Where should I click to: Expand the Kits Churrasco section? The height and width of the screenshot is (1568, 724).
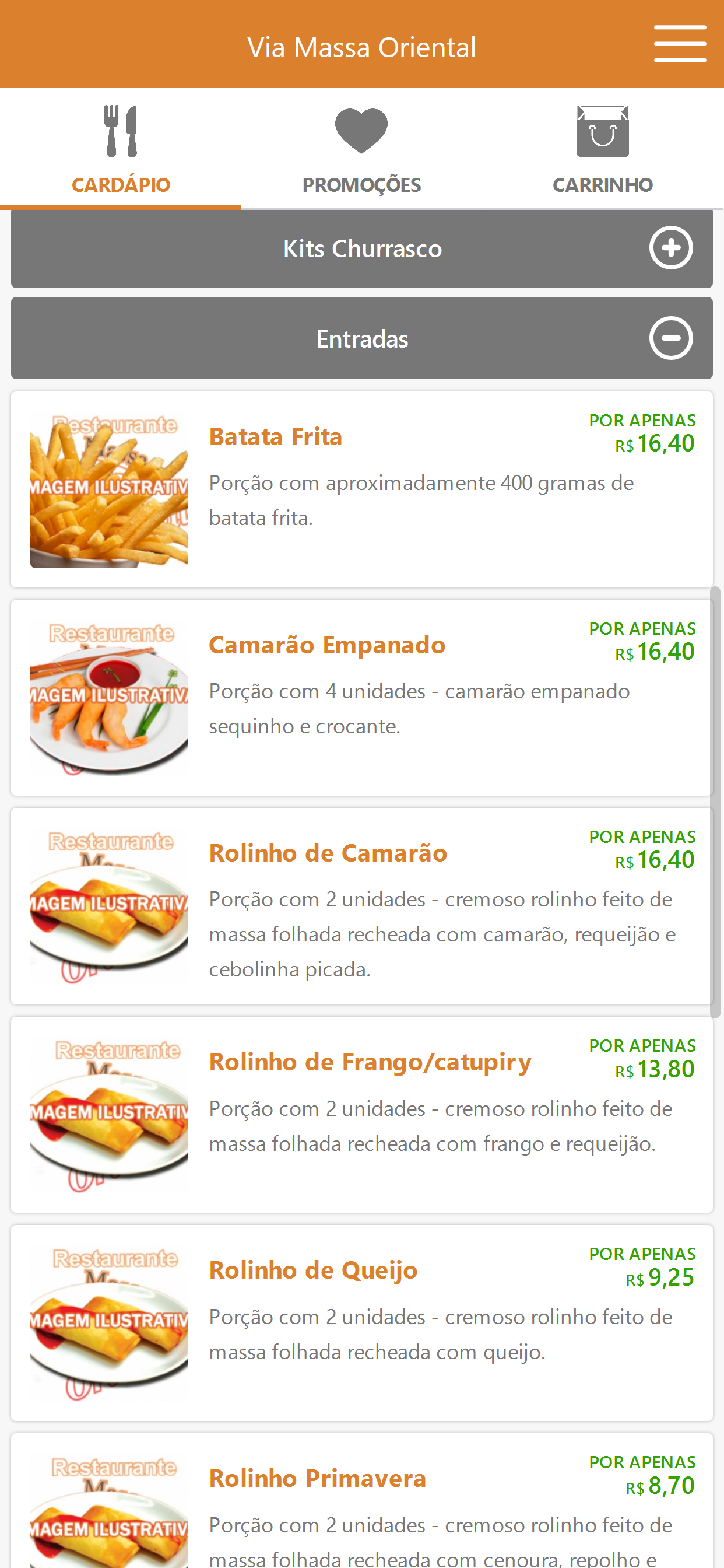coord(362,249)
